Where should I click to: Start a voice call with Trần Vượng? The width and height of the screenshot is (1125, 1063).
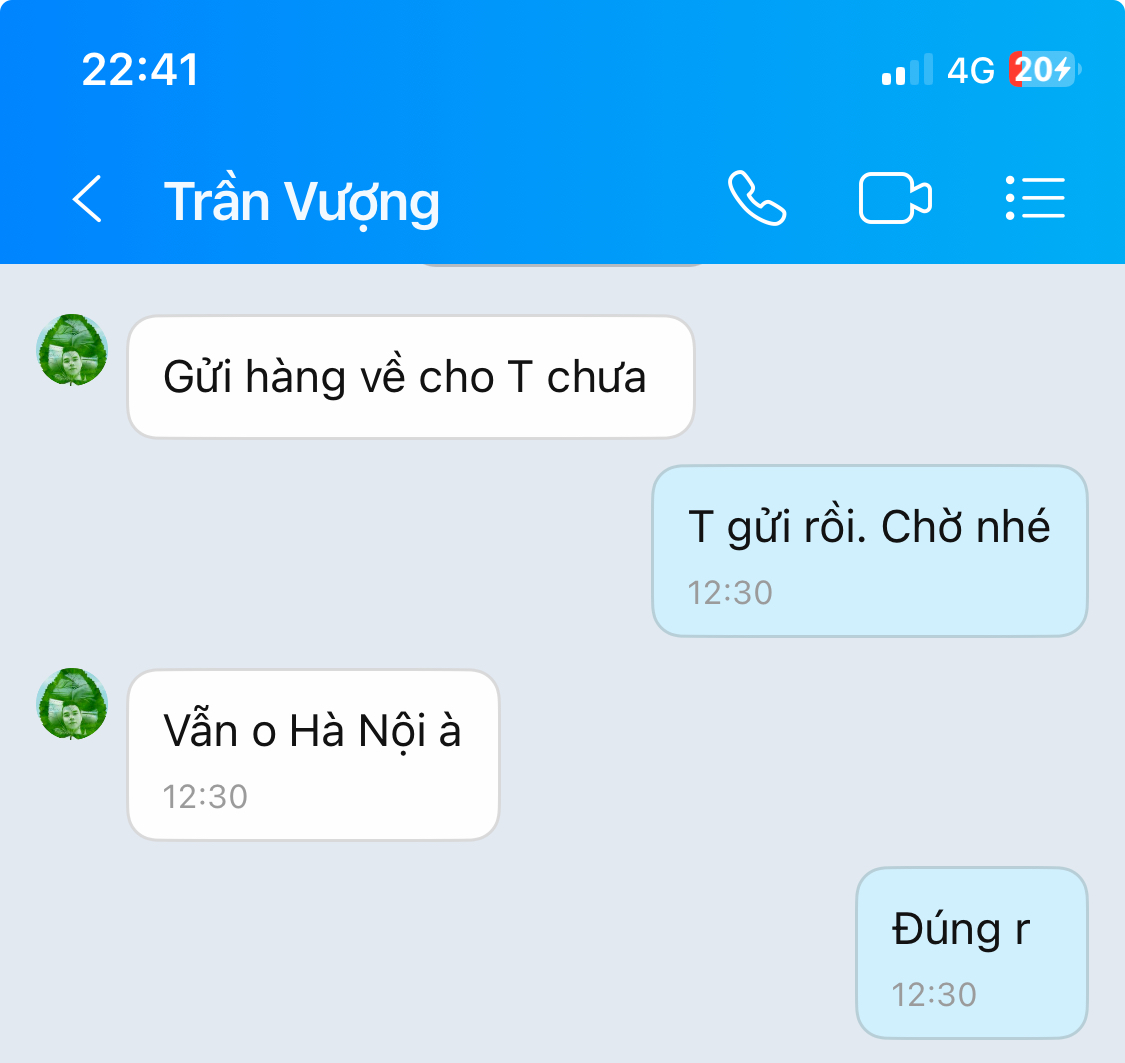click(757, 198)
